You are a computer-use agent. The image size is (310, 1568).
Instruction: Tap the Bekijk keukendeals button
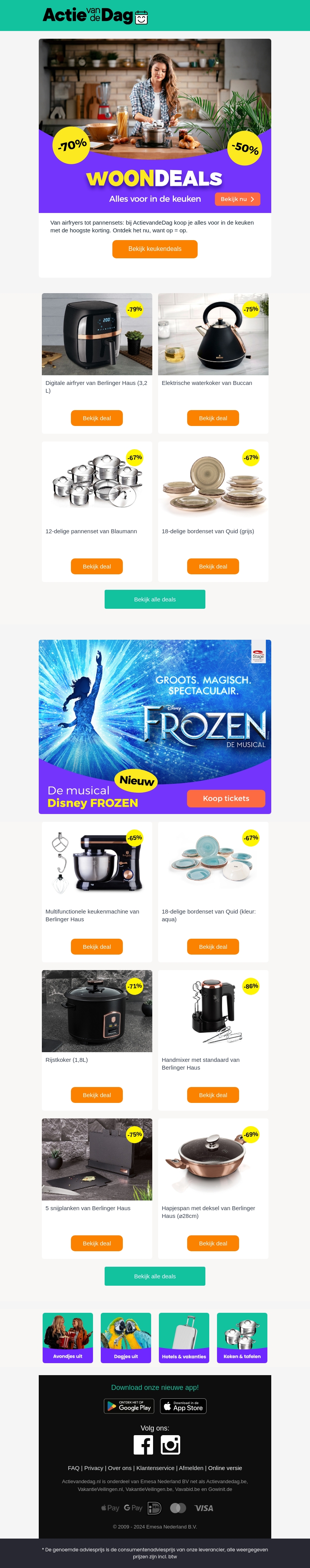[x=155, y=249]
